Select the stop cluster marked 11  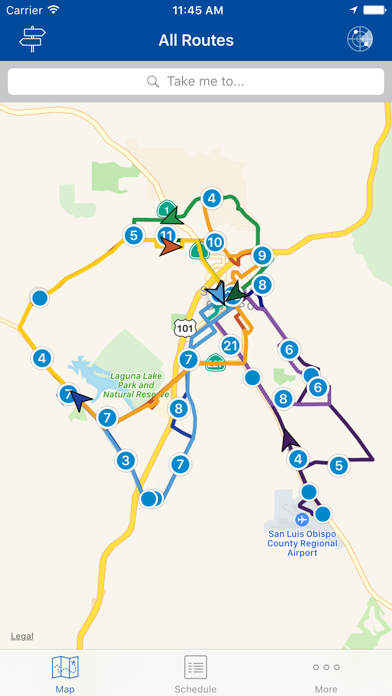pyautogui.click(x=166, y=235)
